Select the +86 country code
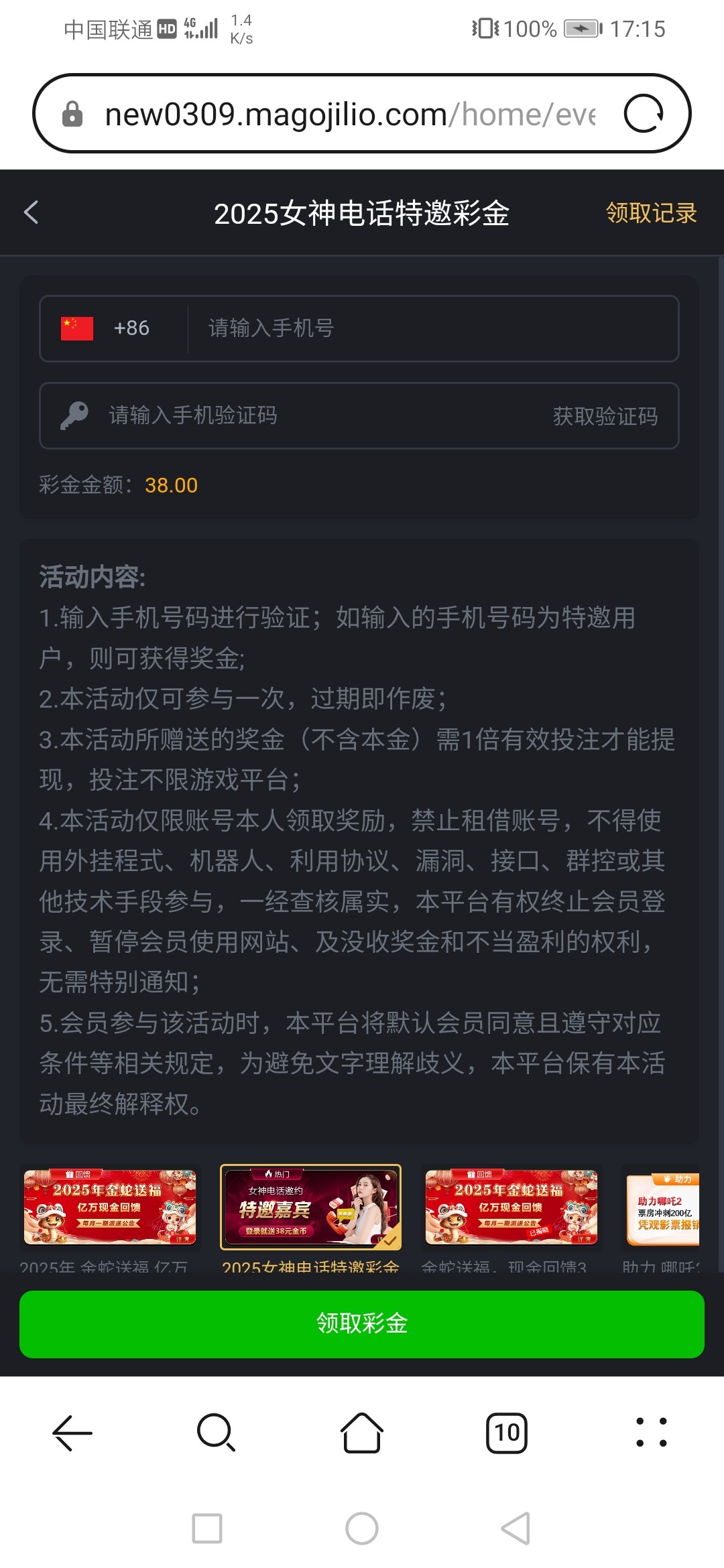This screenshot has width=724, height=1568. pyautogui.click(x=107, y=328)
